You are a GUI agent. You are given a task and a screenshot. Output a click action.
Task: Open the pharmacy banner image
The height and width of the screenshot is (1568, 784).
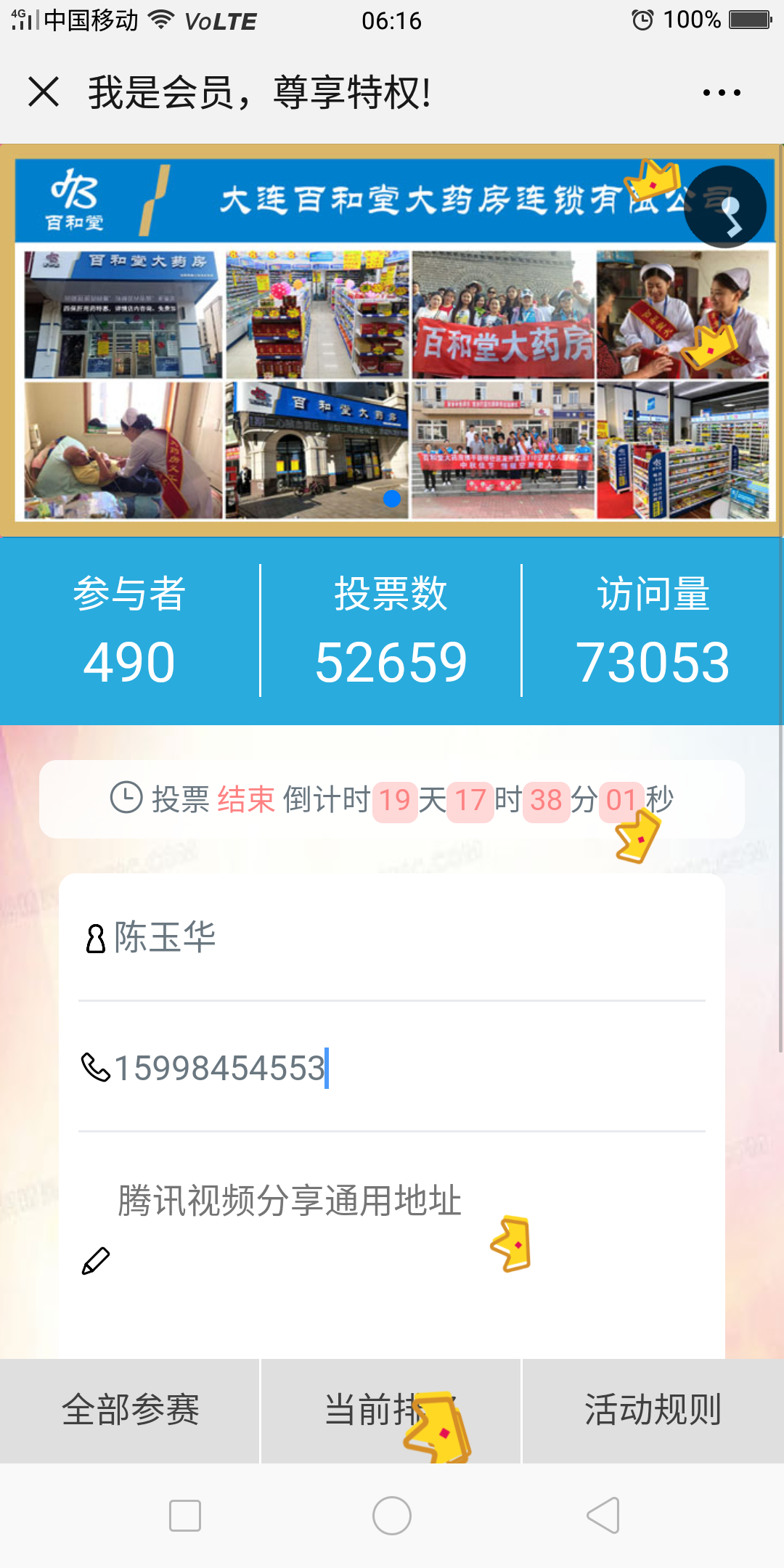[392, 340]
